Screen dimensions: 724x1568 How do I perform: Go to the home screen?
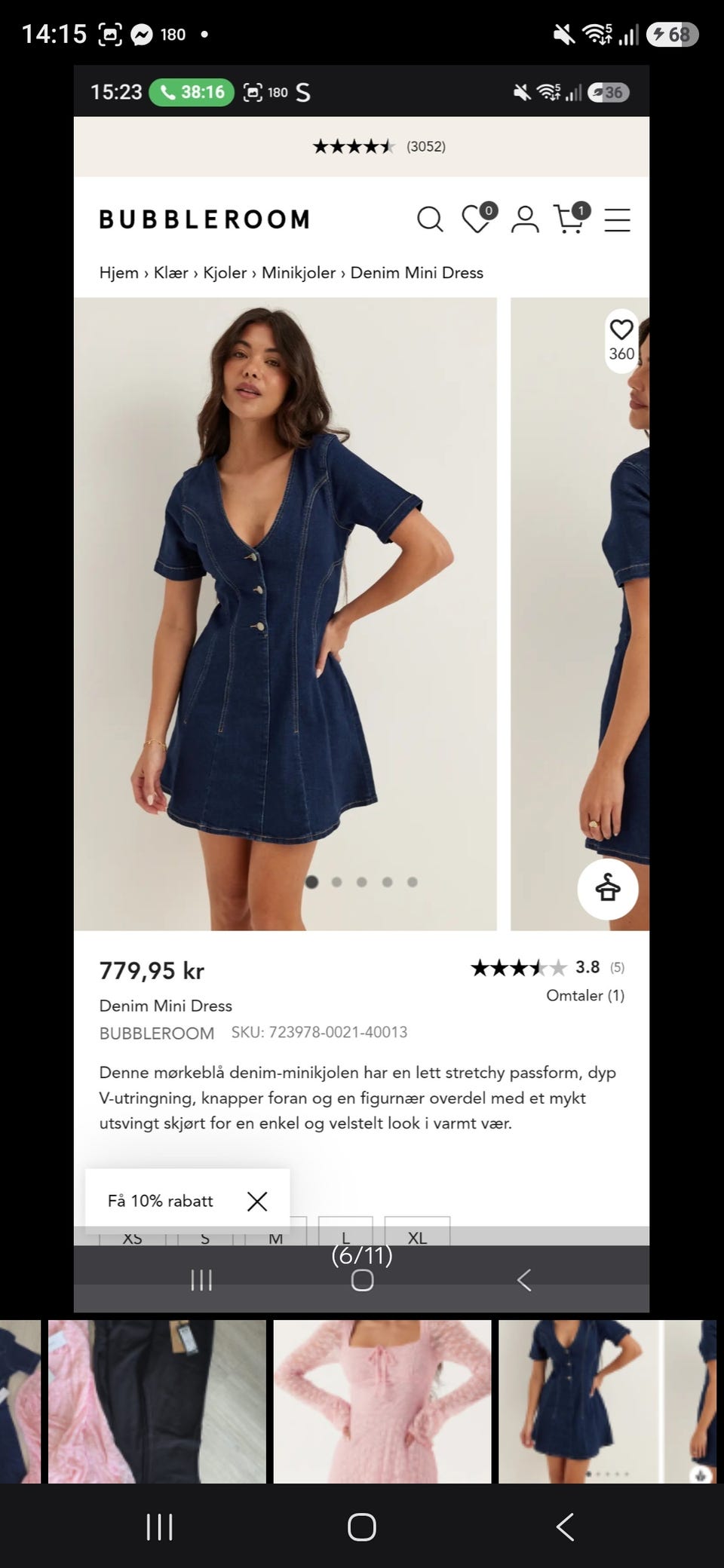click(362, 1527)
